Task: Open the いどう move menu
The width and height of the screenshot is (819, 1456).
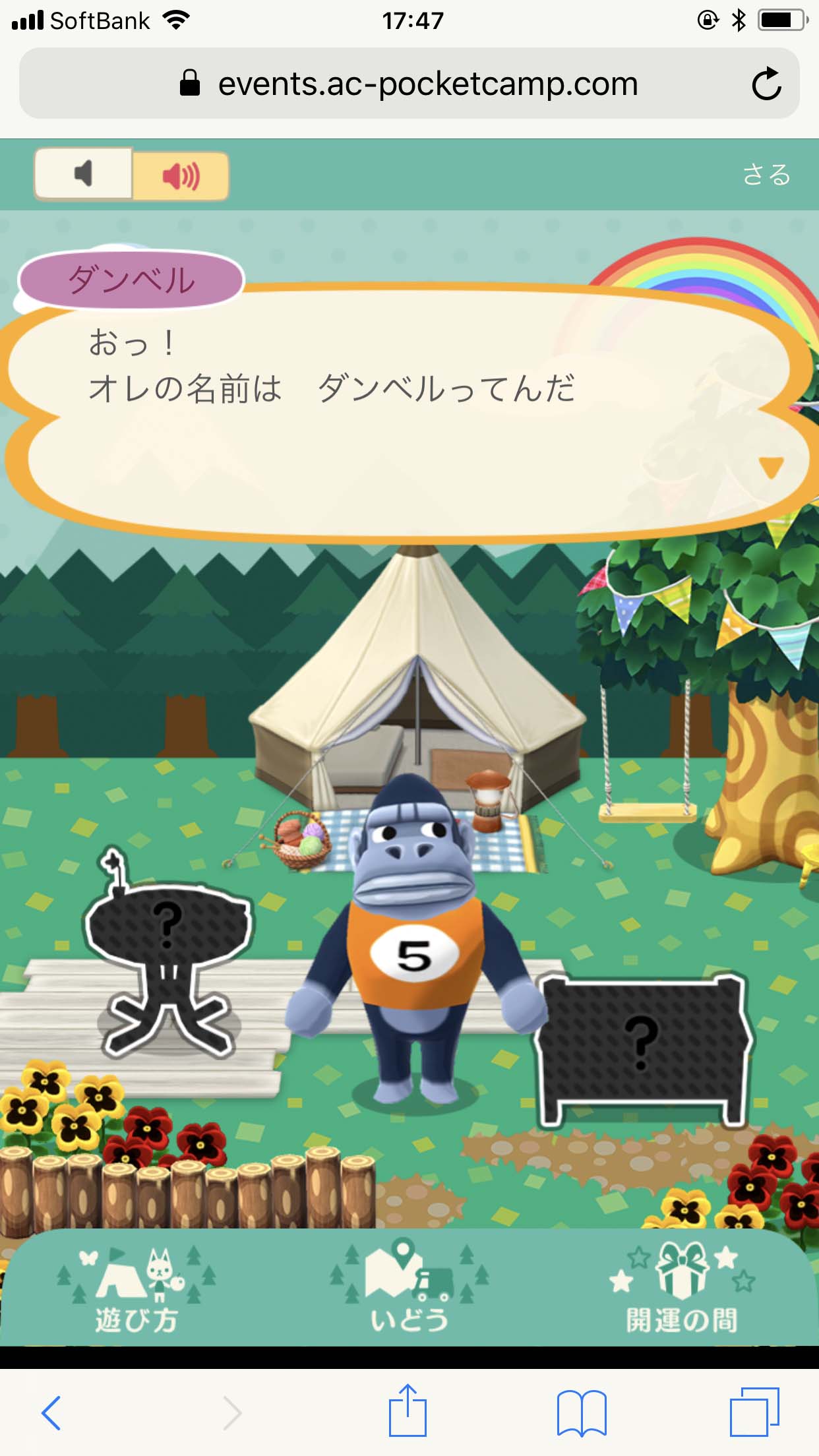Action: [409, 1290]
